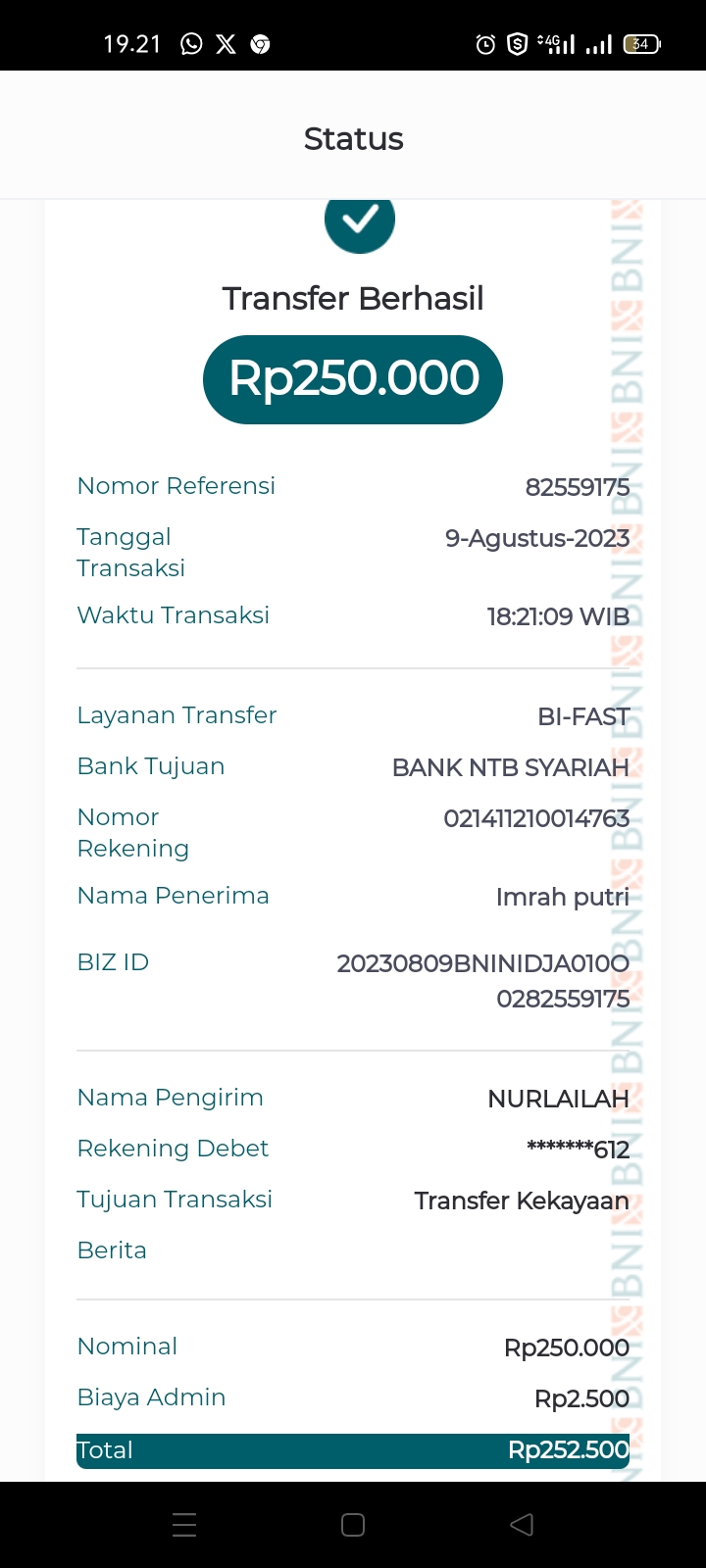Return to the phone's home screen
This screenshot has width=706, height=1568.
click(x=353, y=1524)
